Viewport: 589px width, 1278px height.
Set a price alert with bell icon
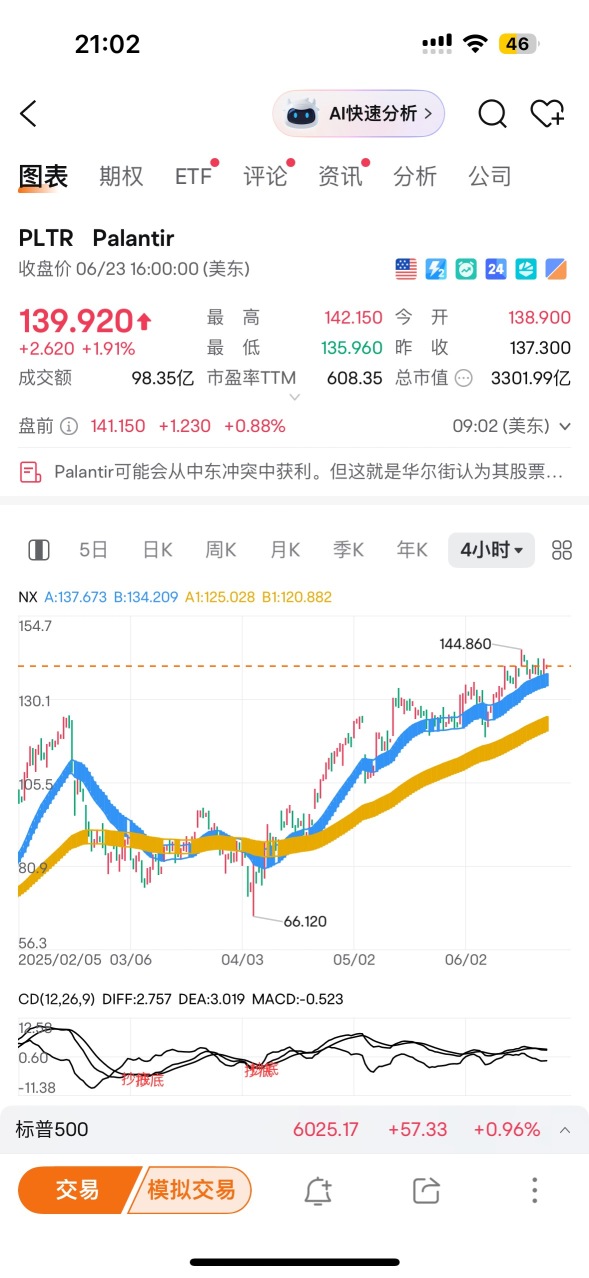pyautogui.click(x=318, y=1190)
